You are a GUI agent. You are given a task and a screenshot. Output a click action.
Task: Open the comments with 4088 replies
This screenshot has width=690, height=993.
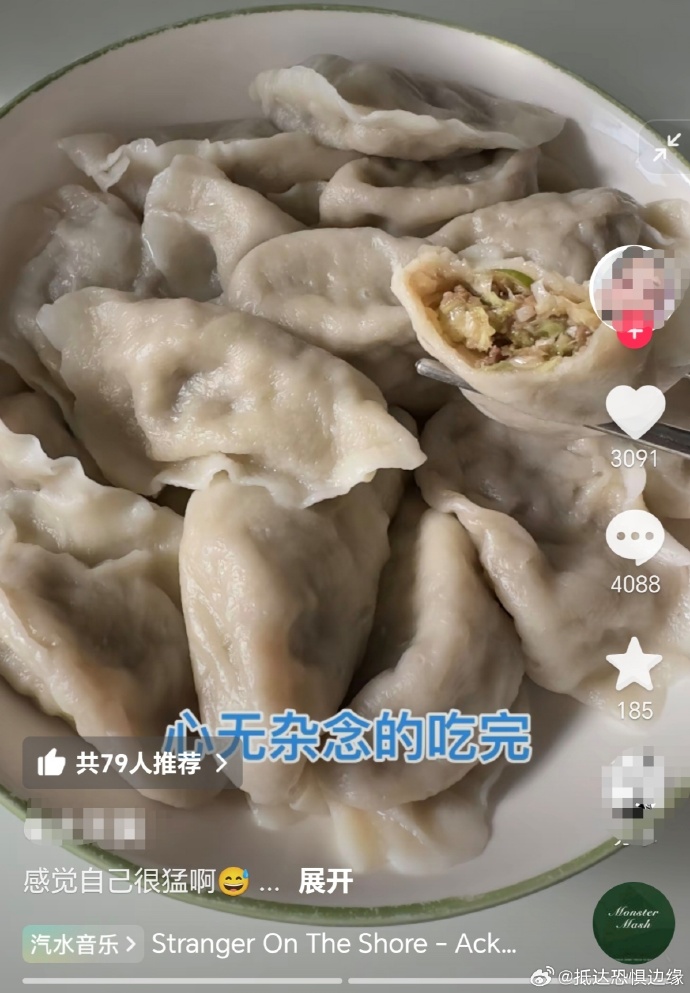click(634, 538)
